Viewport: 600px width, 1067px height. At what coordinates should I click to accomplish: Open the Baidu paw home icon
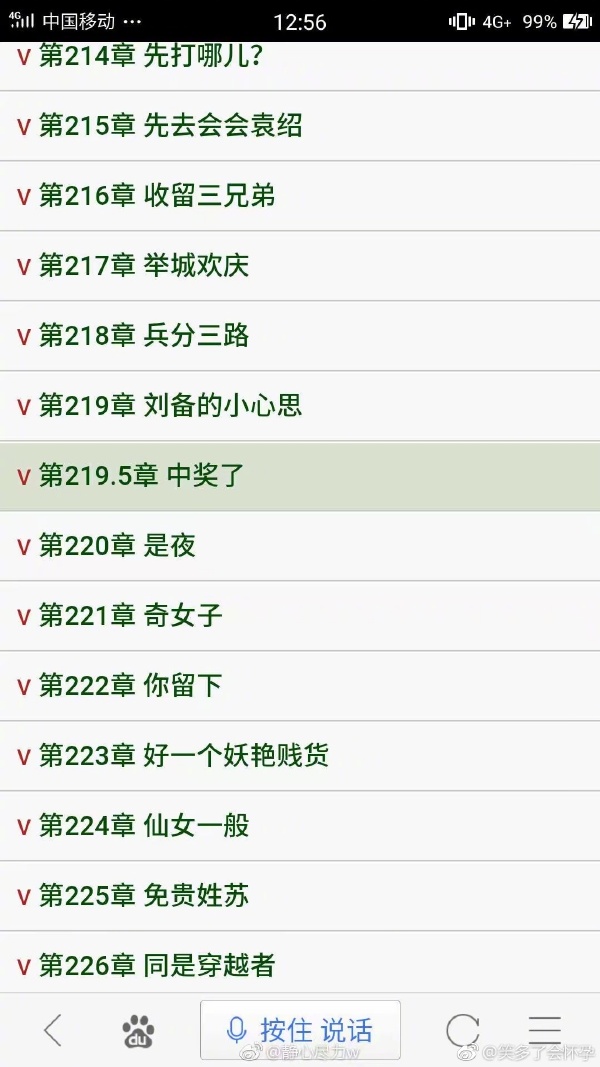(138, 1030)
